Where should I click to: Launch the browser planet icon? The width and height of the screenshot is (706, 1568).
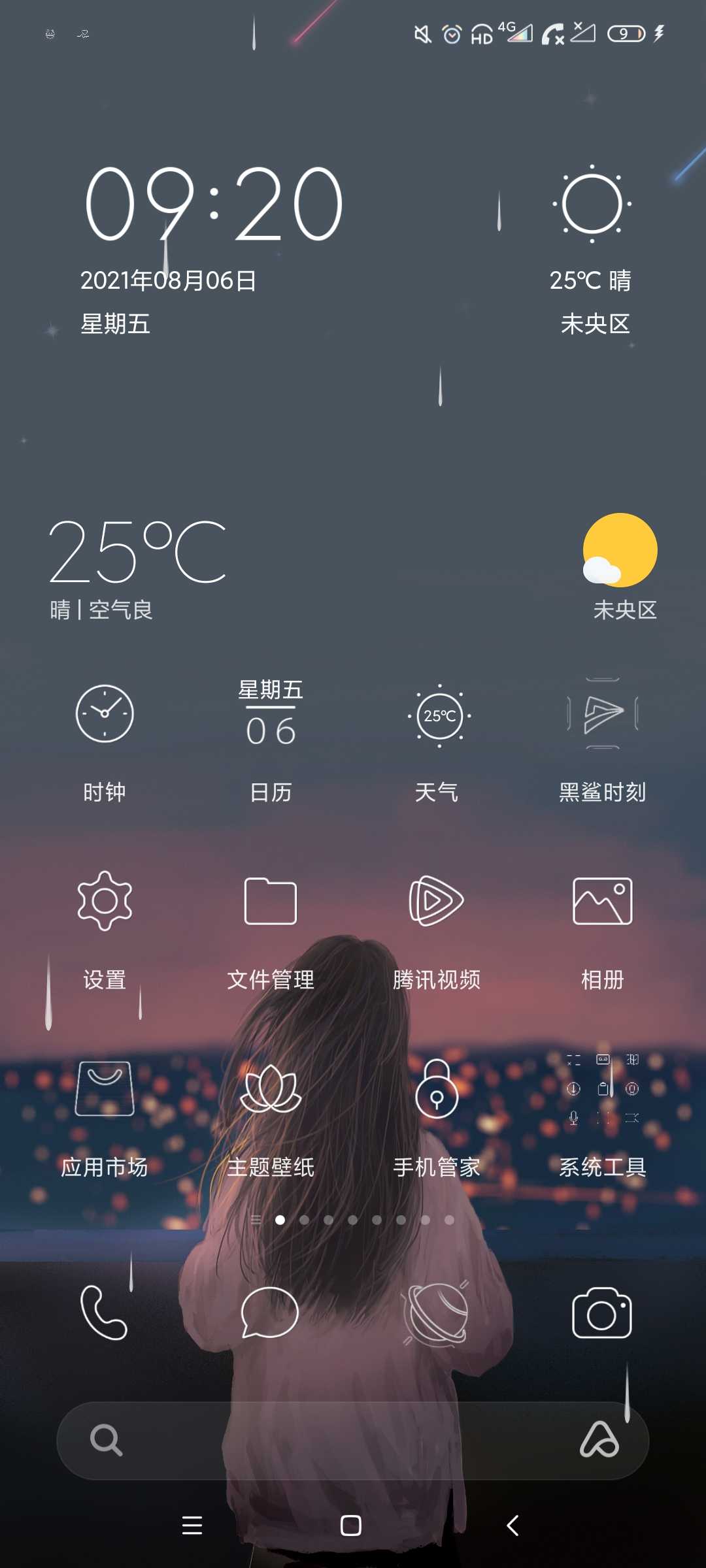click(x=437, y=1313)
